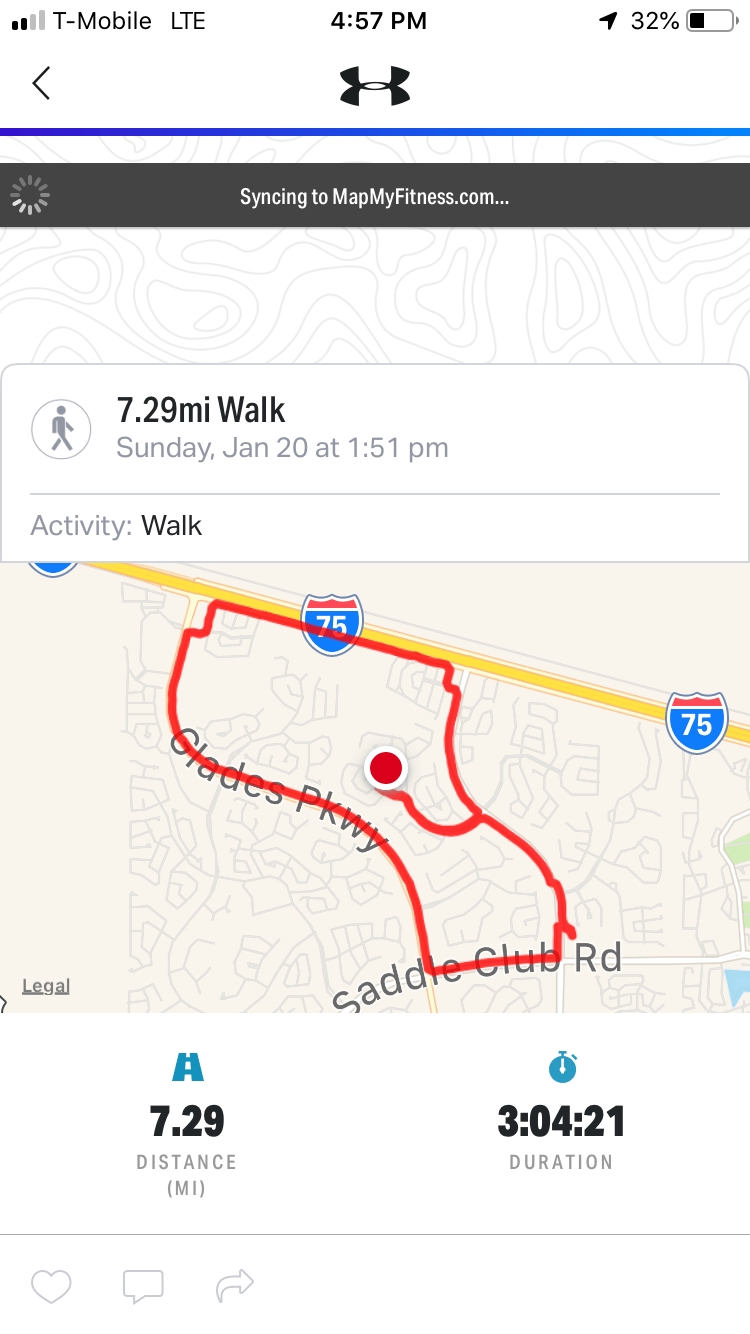Open the comments for this workout
Viewport: 750px width, 1334px height.
[143, 1286]
